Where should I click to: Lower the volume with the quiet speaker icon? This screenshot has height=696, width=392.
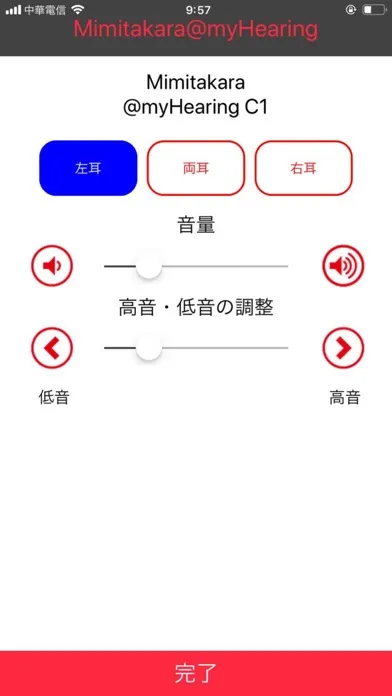[52, 266]
